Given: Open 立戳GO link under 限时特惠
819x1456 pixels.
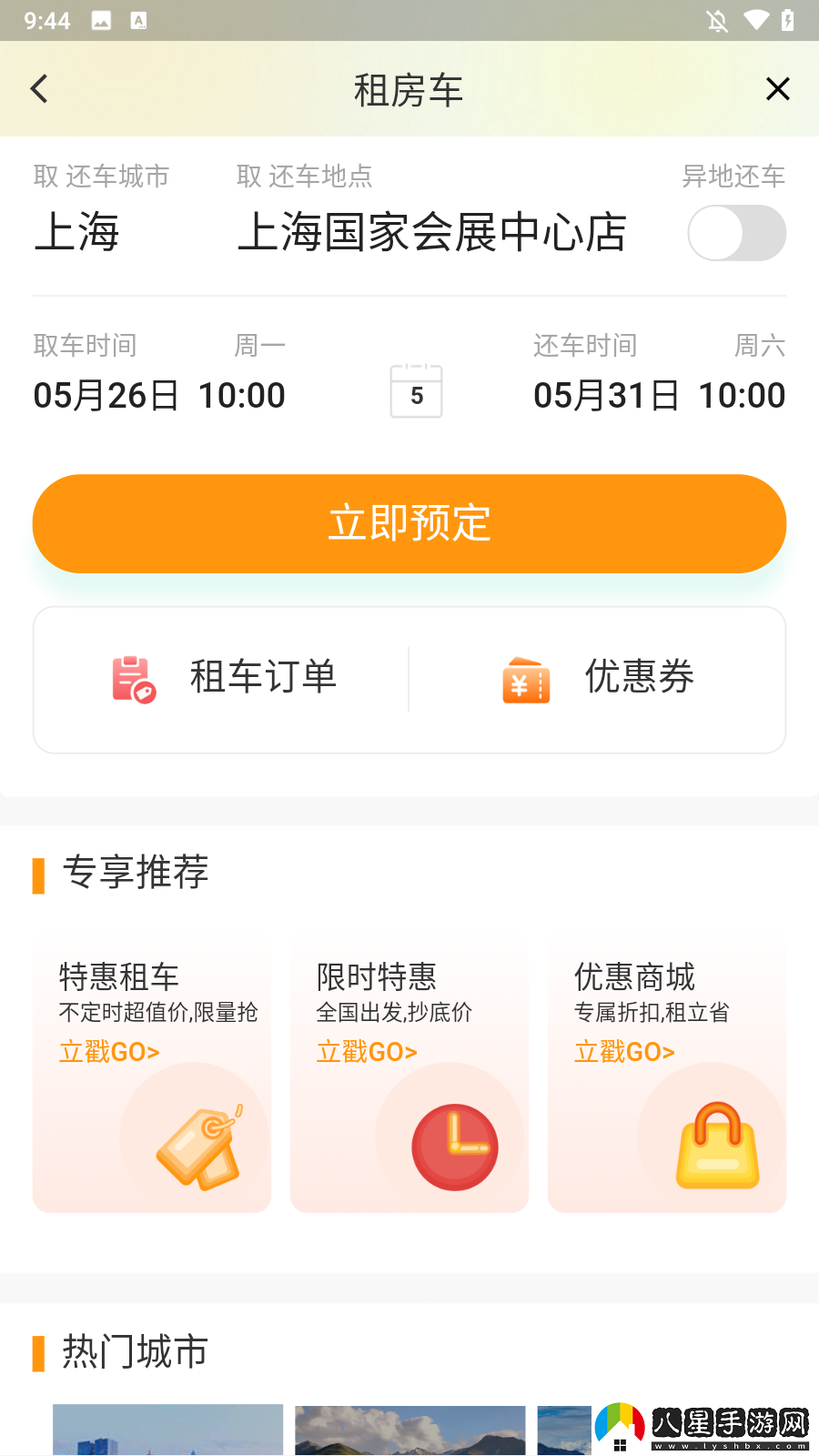Looking at the screenshot, I should click(367, 1051).
